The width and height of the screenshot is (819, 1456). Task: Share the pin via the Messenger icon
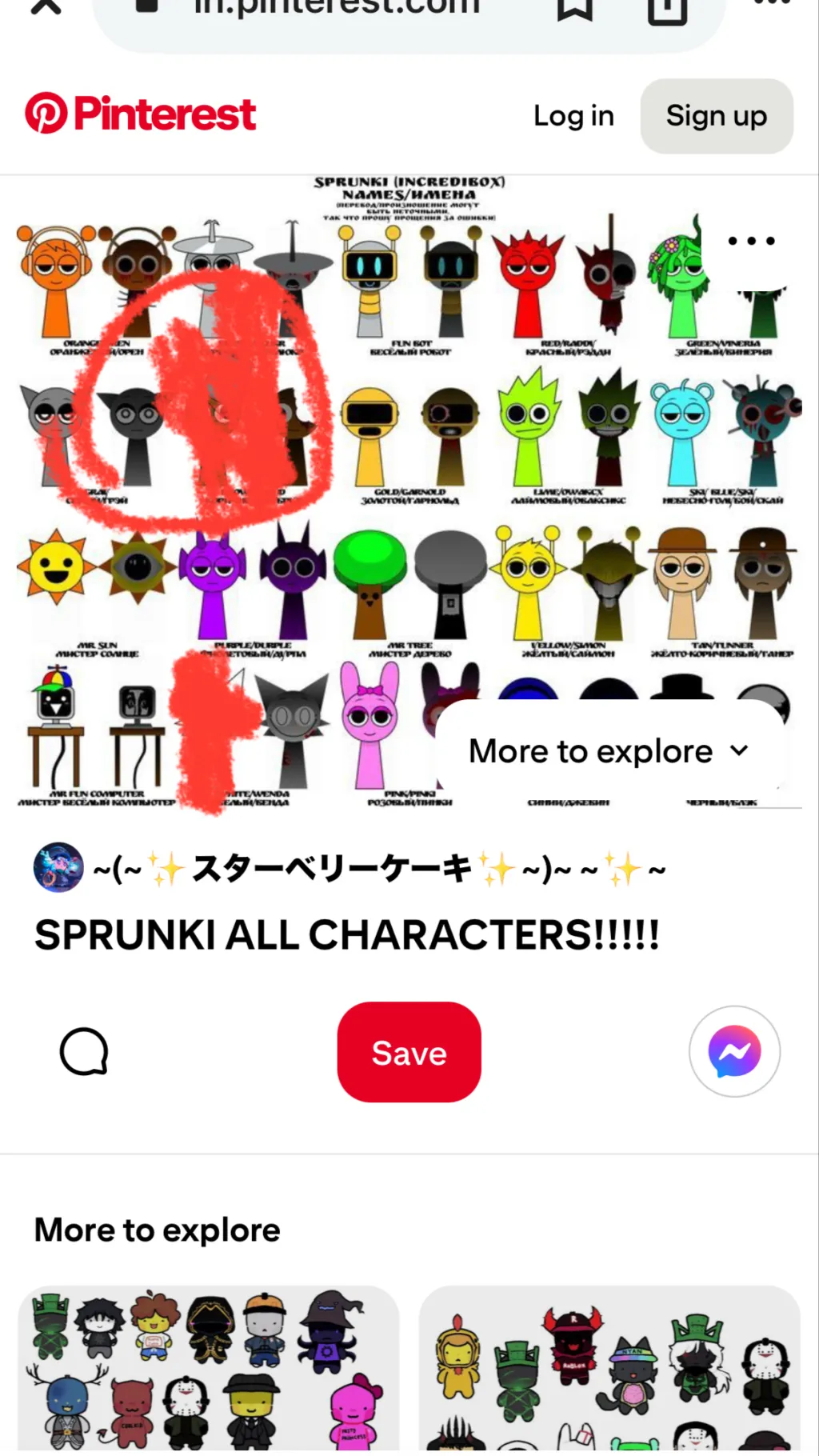point(733,1051)
